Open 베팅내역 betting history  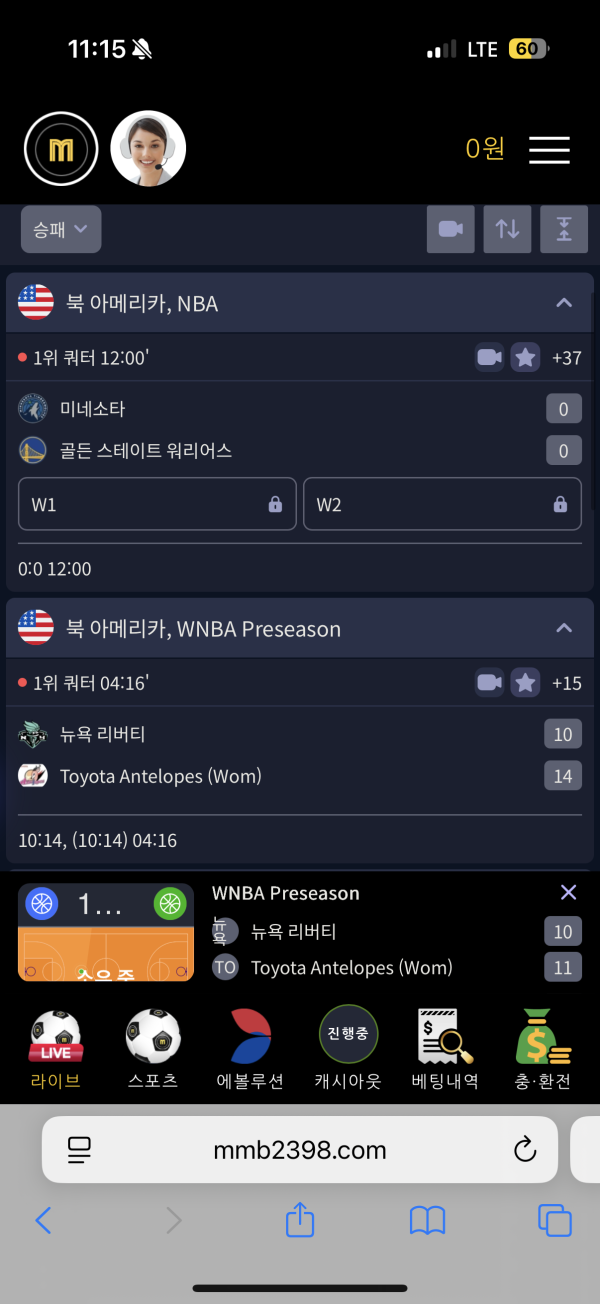click(445, 1048)
